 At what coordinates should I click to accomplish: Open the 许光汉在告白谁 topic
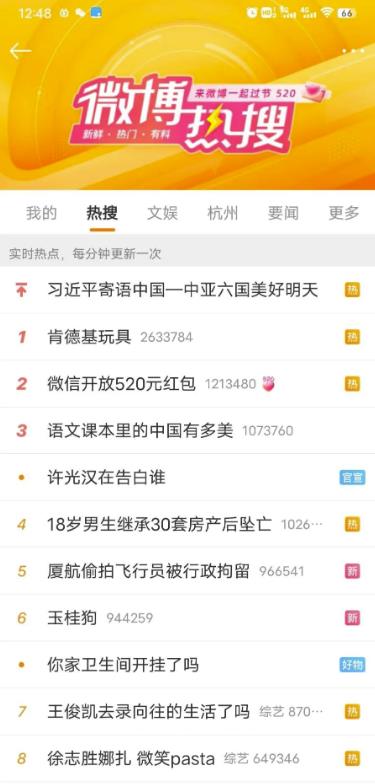pos(188,478)
